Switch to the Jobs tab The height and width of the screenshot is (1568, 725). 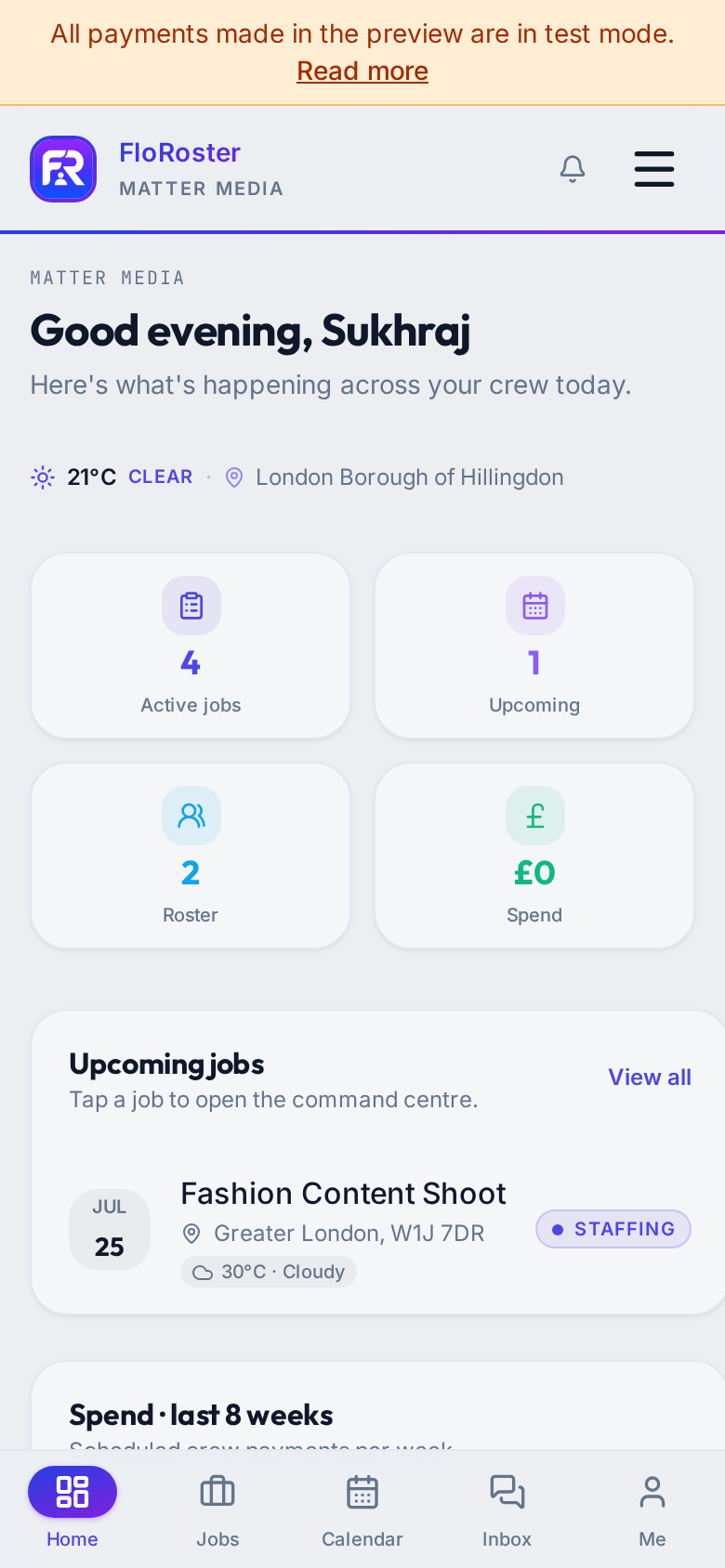(x=217, y=1509)
